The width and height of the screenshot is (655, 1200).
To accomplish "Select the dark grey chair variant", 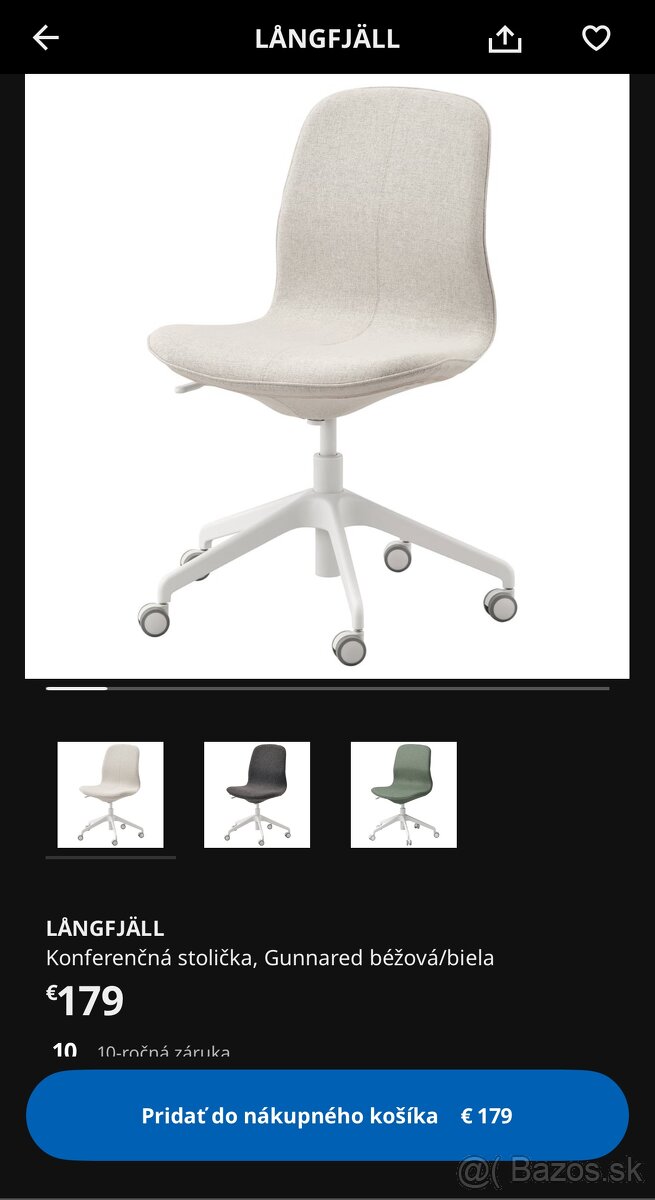I will [x=257, y=795].
